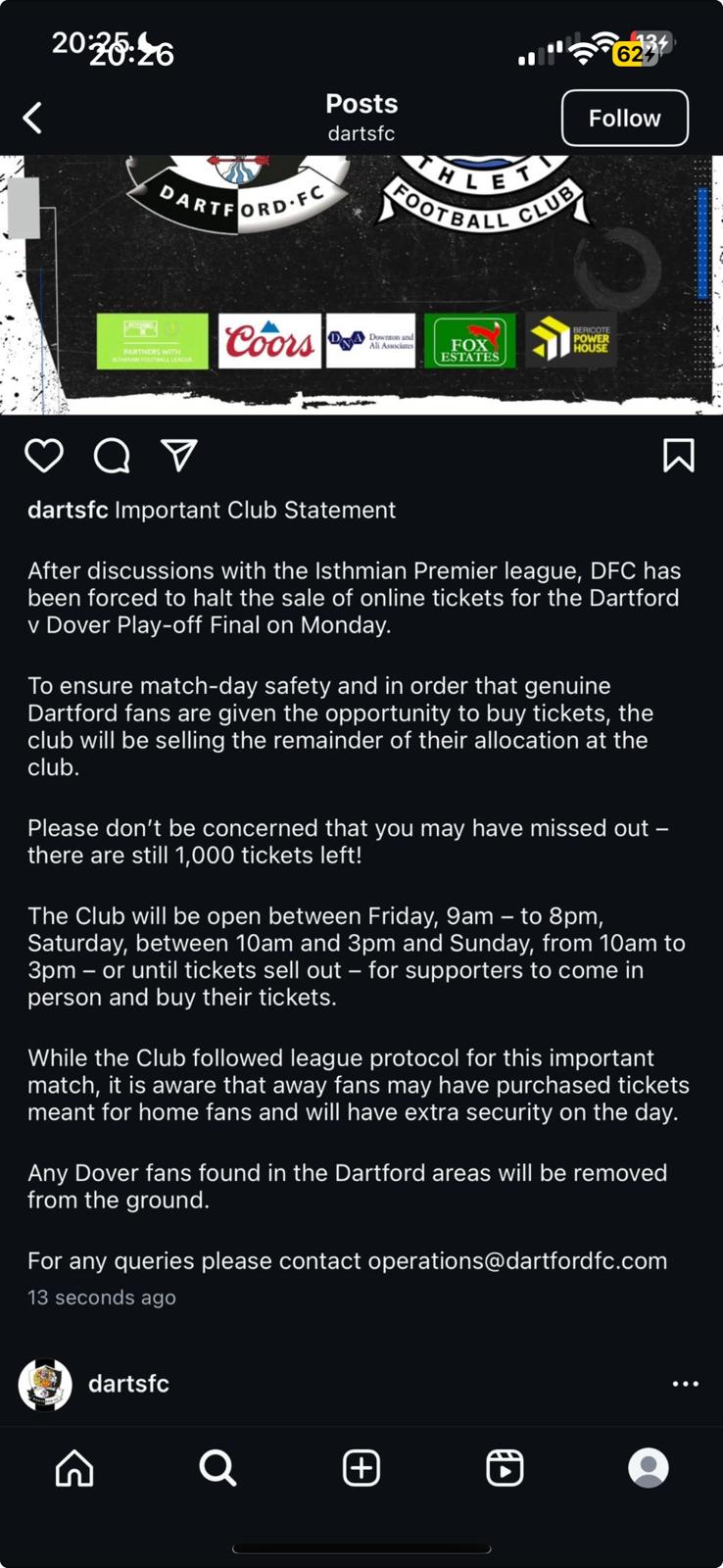Open dartsfc profile from the caption username
723x1568 pixels.
coord(68,511)
